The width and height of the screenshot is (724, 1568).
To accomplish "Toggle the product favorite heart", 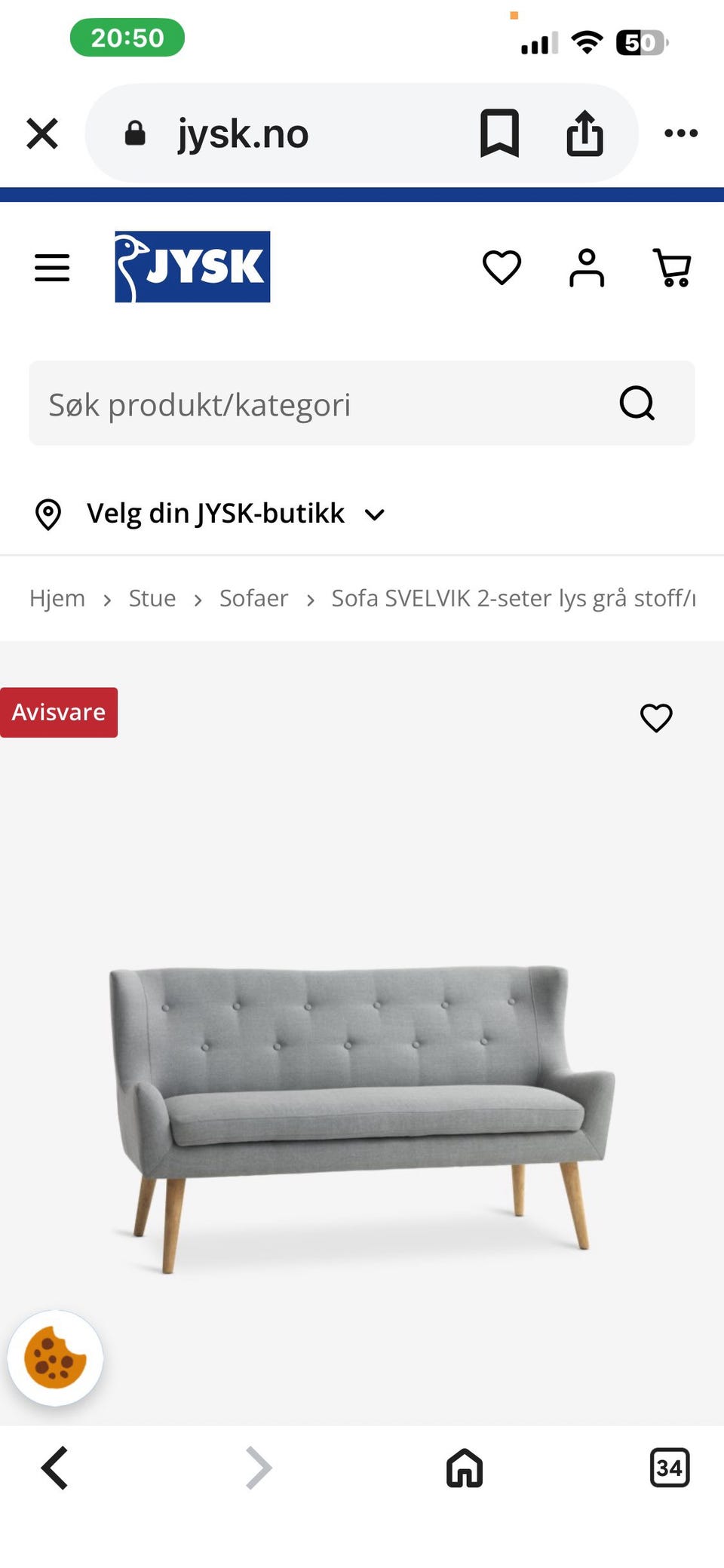I will [656, 718].
